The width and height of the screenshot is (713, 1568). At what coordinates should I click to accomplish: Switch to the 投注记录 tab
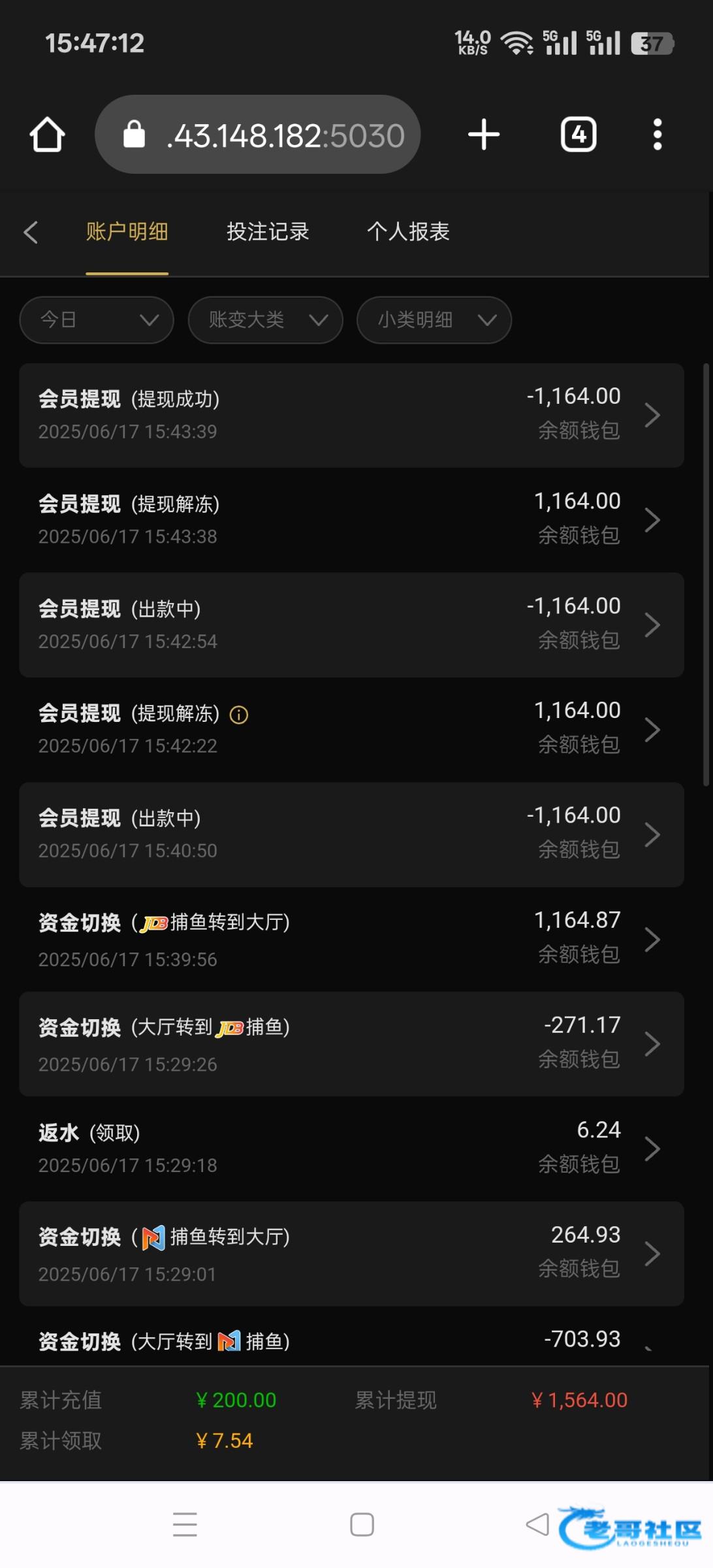click(268, 231)
